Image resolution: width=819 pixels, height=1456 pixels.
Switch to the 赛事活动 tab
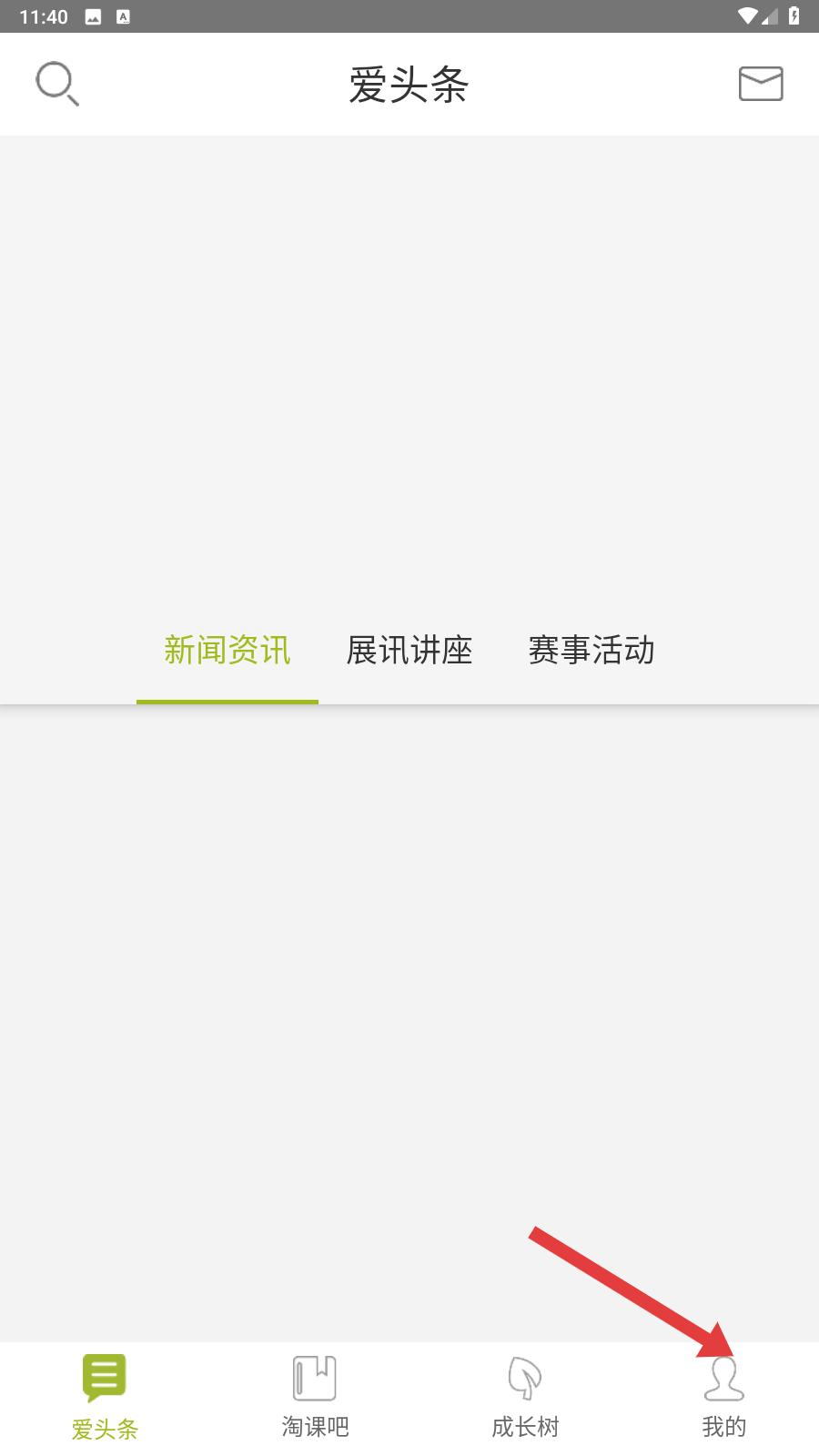[591, 651]
